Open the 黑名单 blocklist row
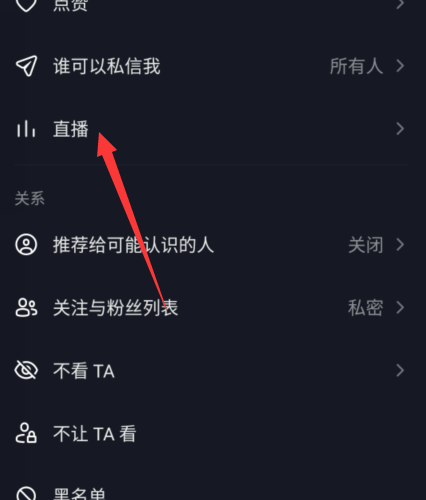 pyautogui.click(x=213, y=490)
